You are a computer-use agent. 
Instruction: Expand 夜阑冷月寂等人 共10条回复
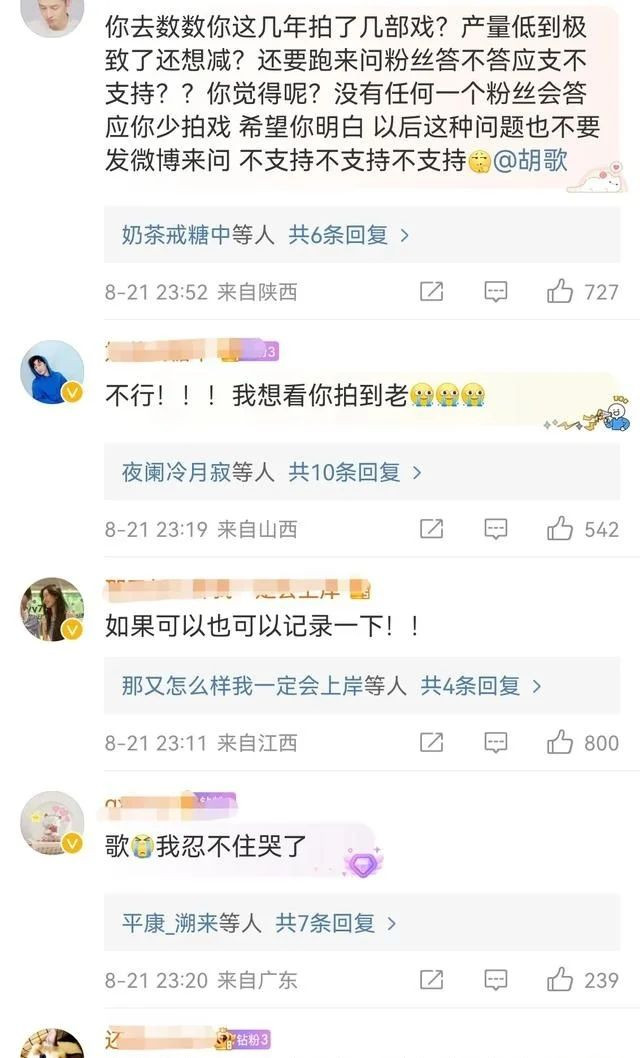271,472
